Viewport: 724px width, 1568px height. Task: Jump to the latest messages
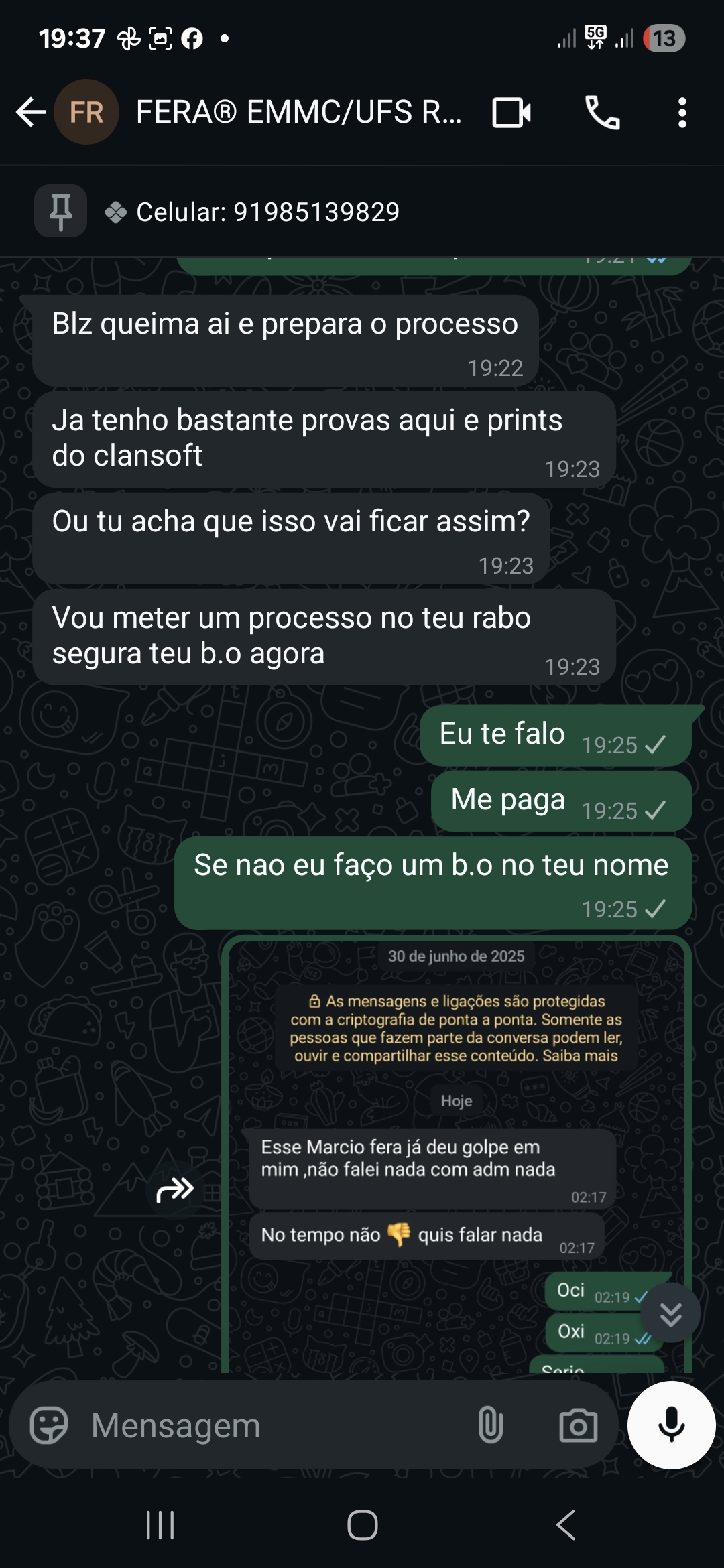[670, 1313]
